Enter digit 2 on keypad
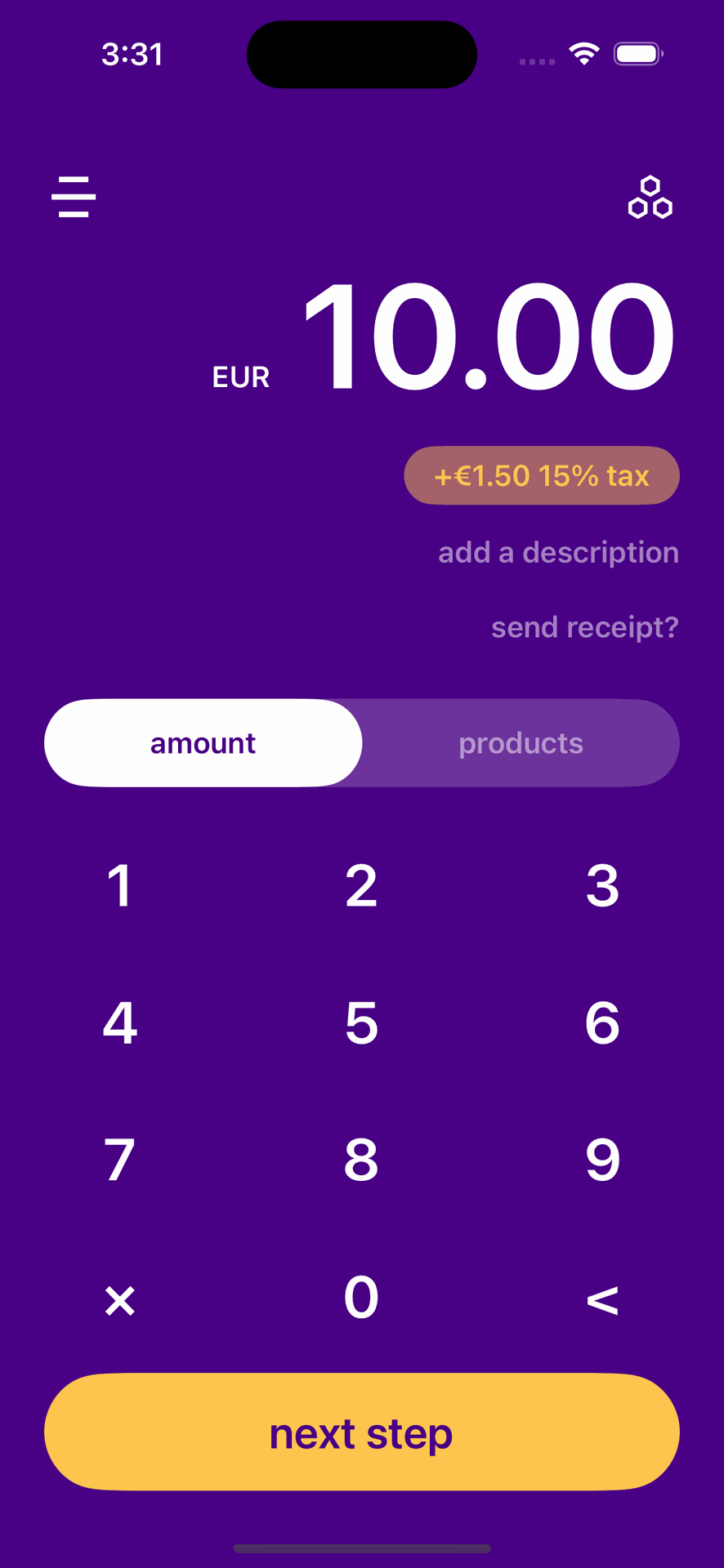This screenshot has width=724, height=1568. click(x=361, y=886)
